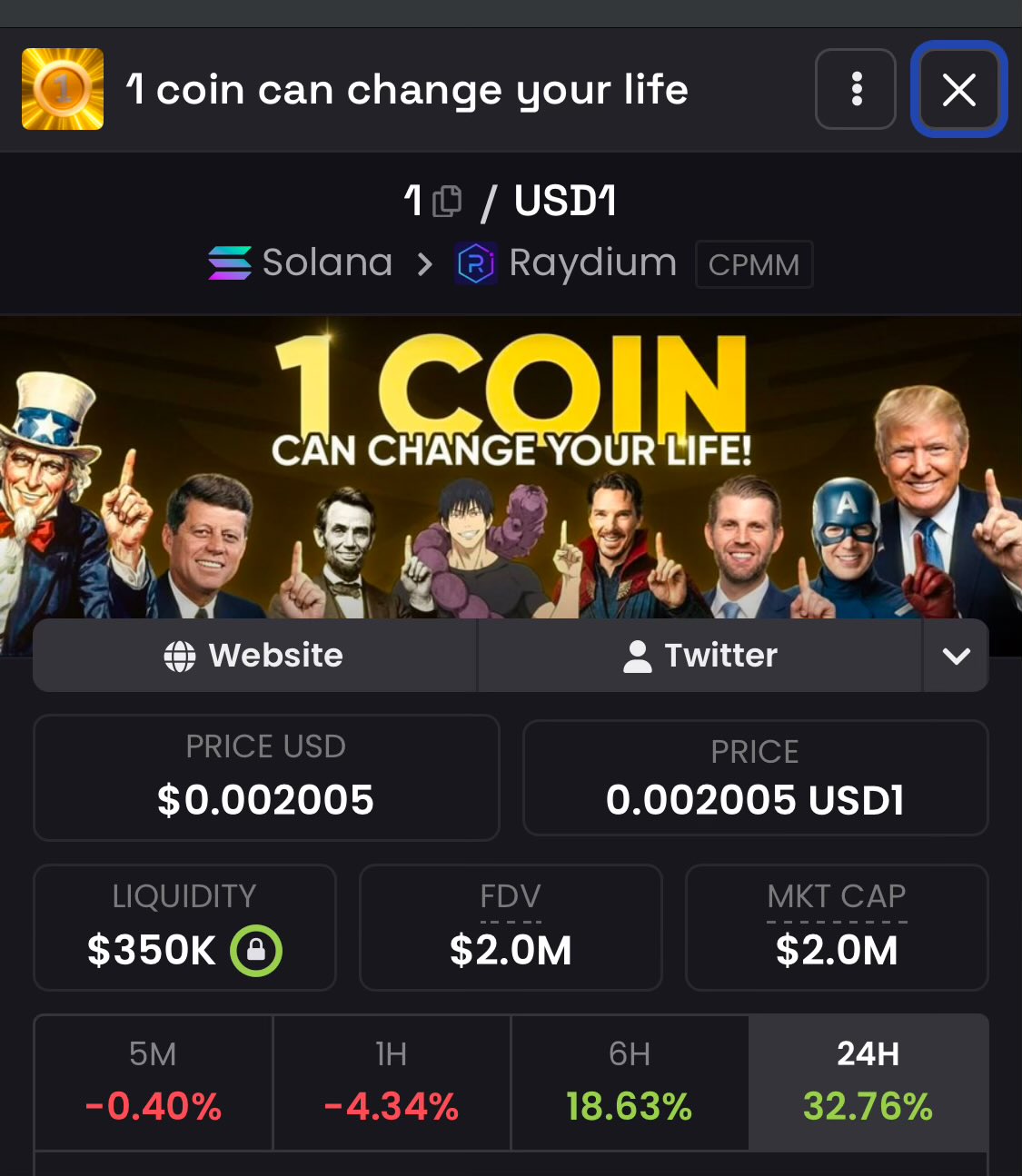Tap the liquidity lock icon
This screenshot has height=1176, width=1022.
256,950
